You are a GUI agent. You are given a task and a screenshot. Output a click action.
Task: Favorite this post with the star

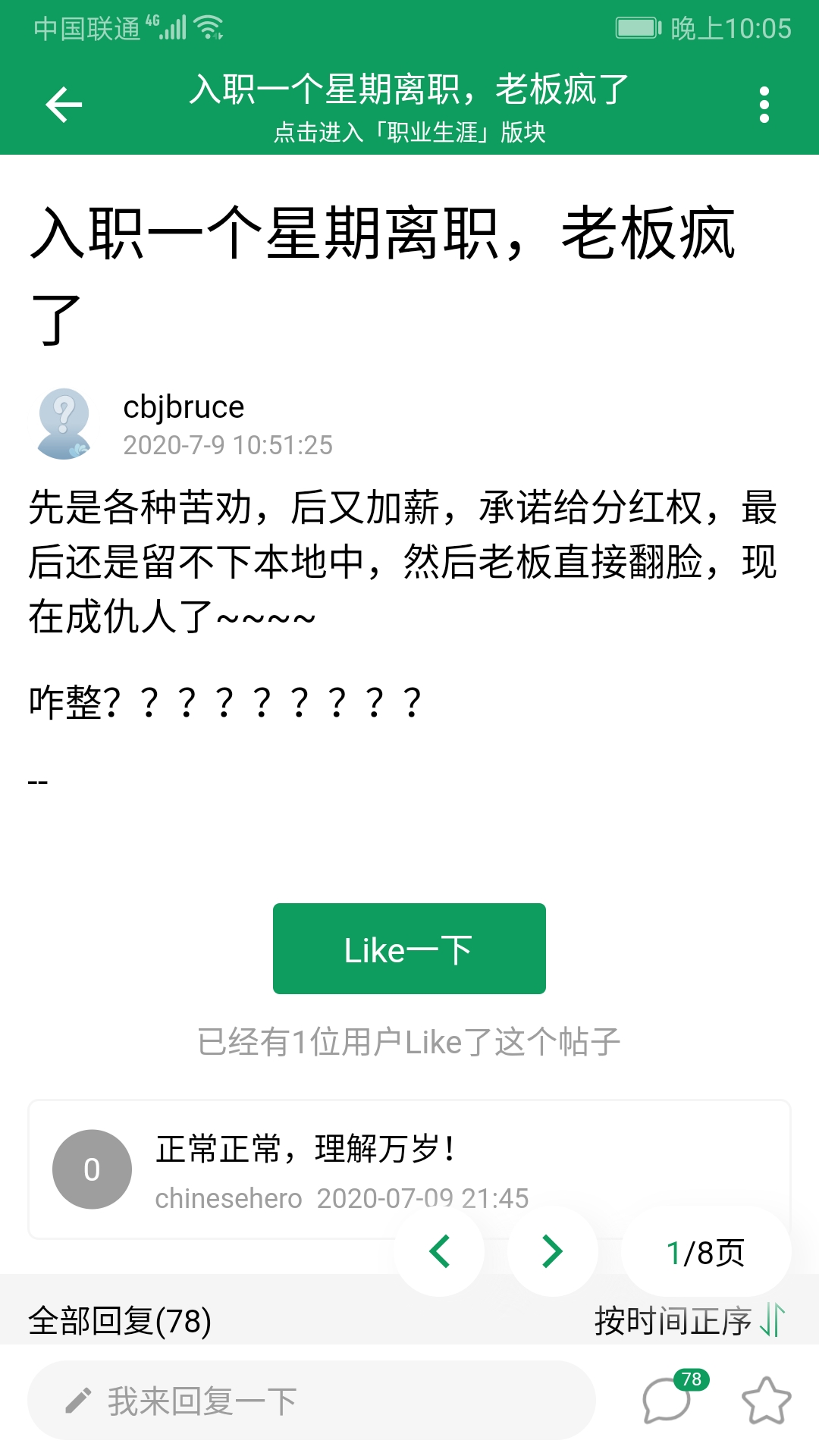coord(766,1401)
